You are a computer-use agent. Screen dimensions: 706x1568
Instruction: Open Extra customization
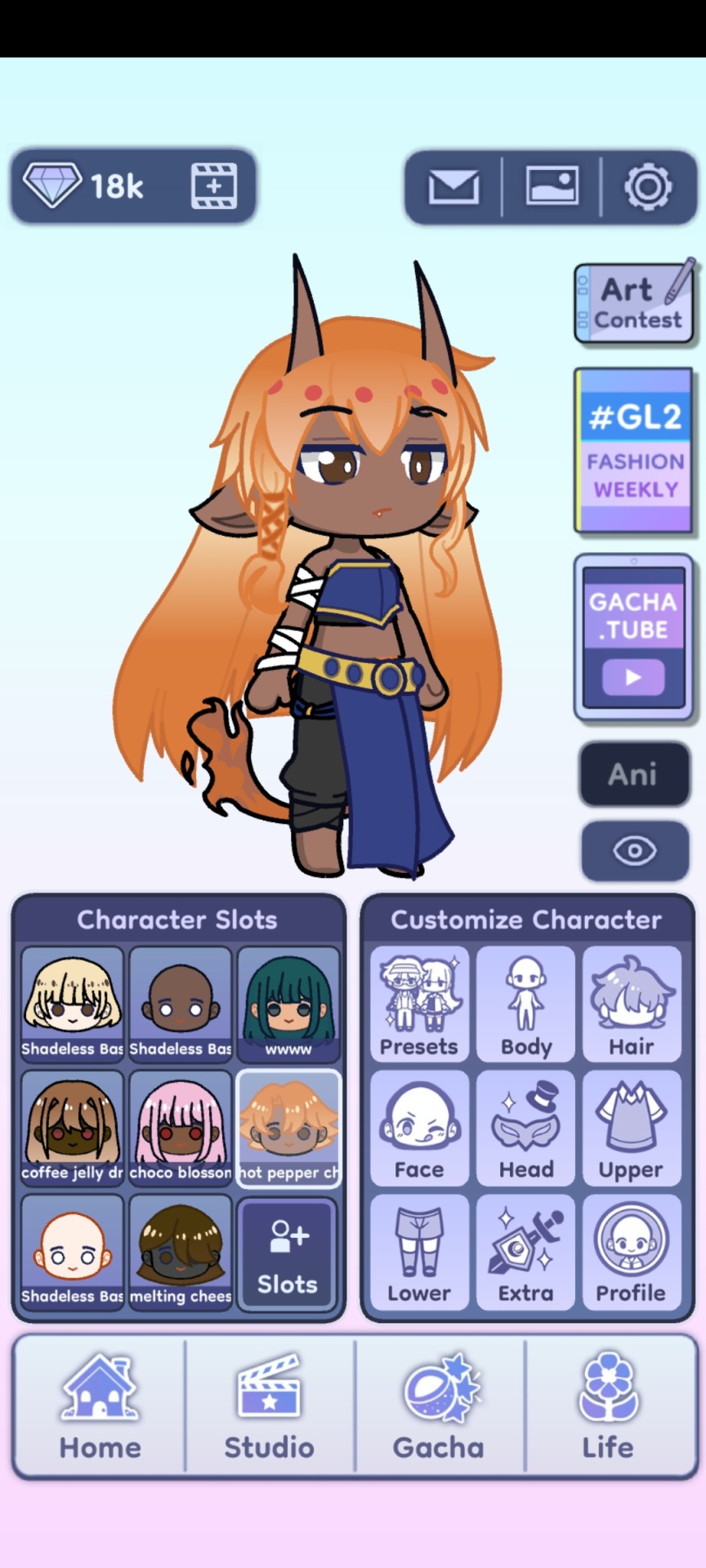coord(525,1251)
